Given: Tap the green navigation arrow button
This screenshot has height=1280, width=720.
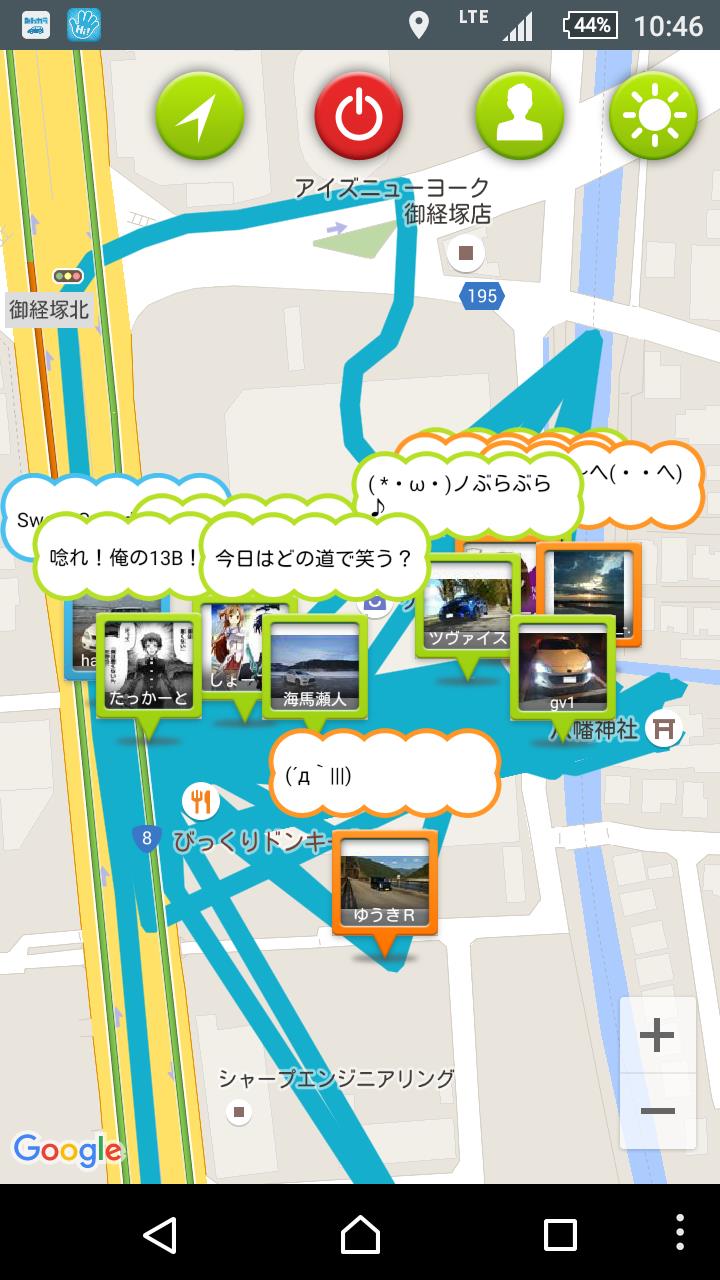Looking at the screenshot, I should point(200,117).
